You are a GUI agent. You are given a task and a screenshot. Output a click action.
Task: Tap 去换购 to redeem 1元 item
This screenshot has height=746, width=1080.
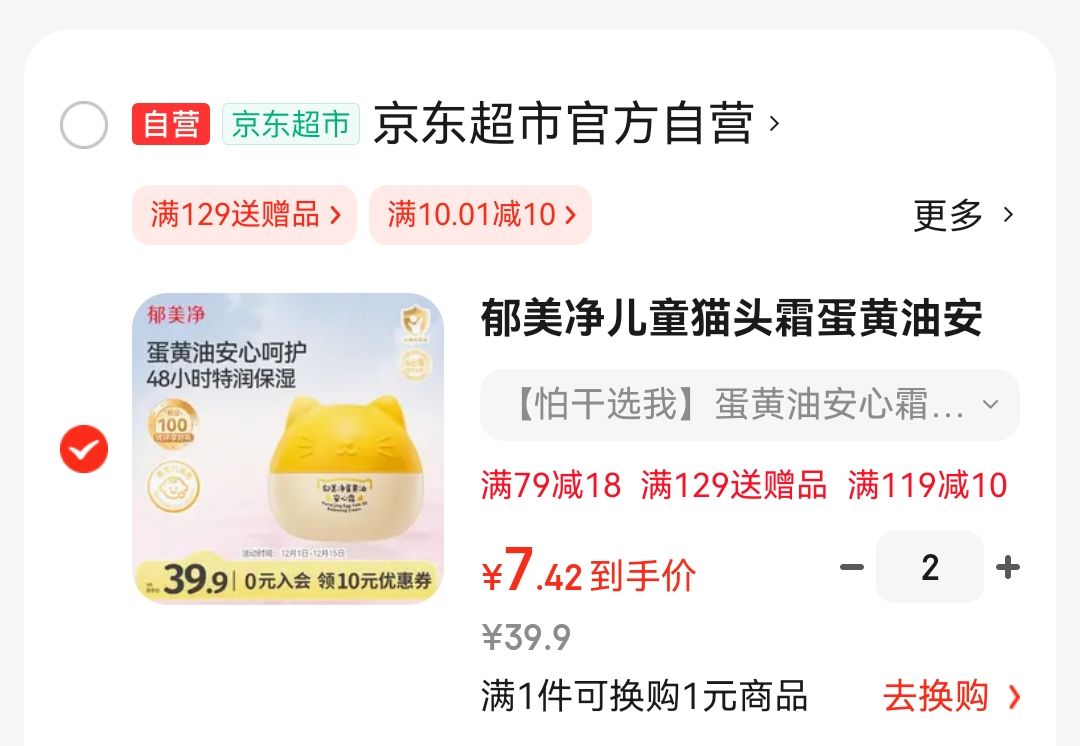click(951, 696)
